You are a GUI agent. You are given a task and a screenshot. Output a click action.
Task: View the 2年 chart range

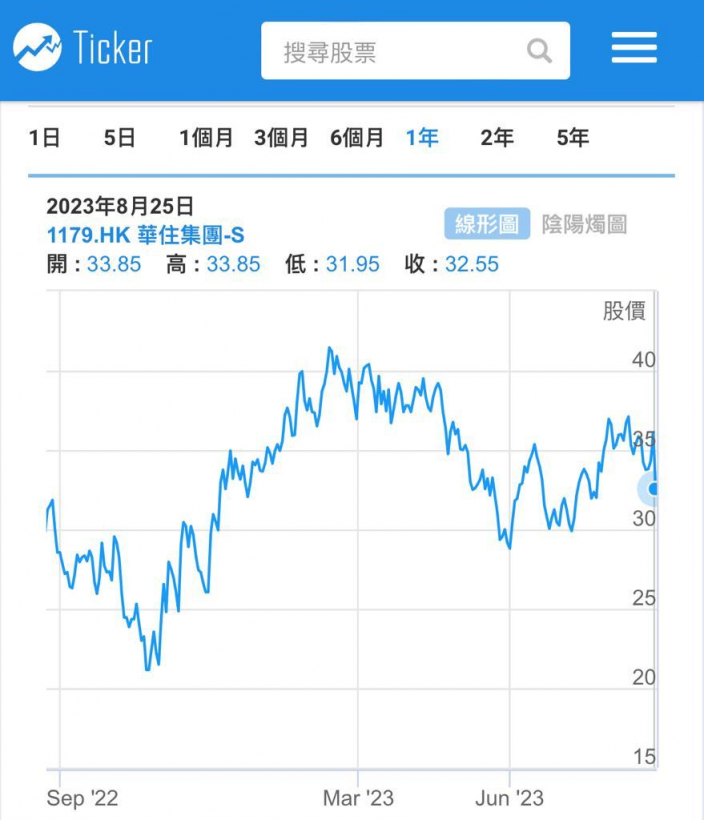pos(497,138)
